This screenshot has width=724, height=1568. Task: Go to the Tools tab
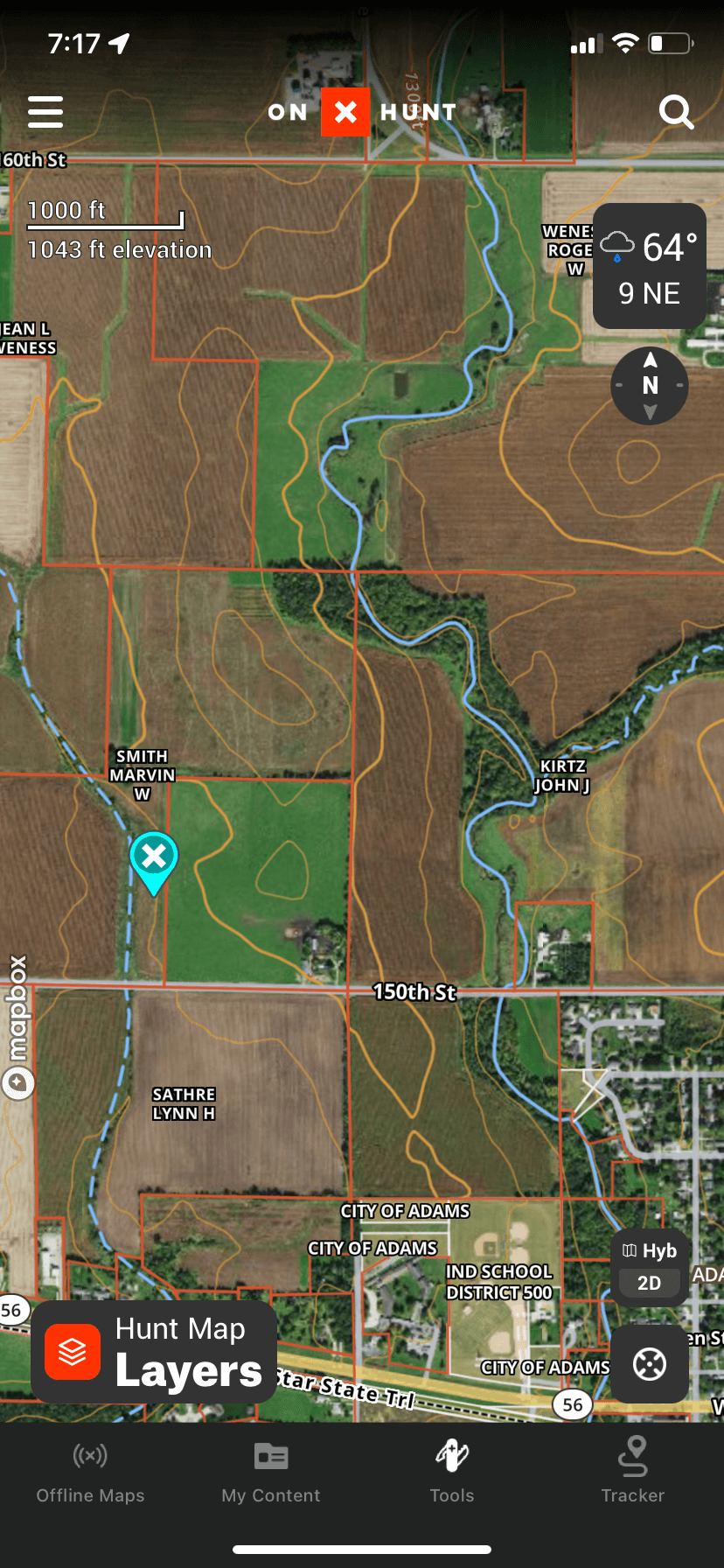[452, 1473]
